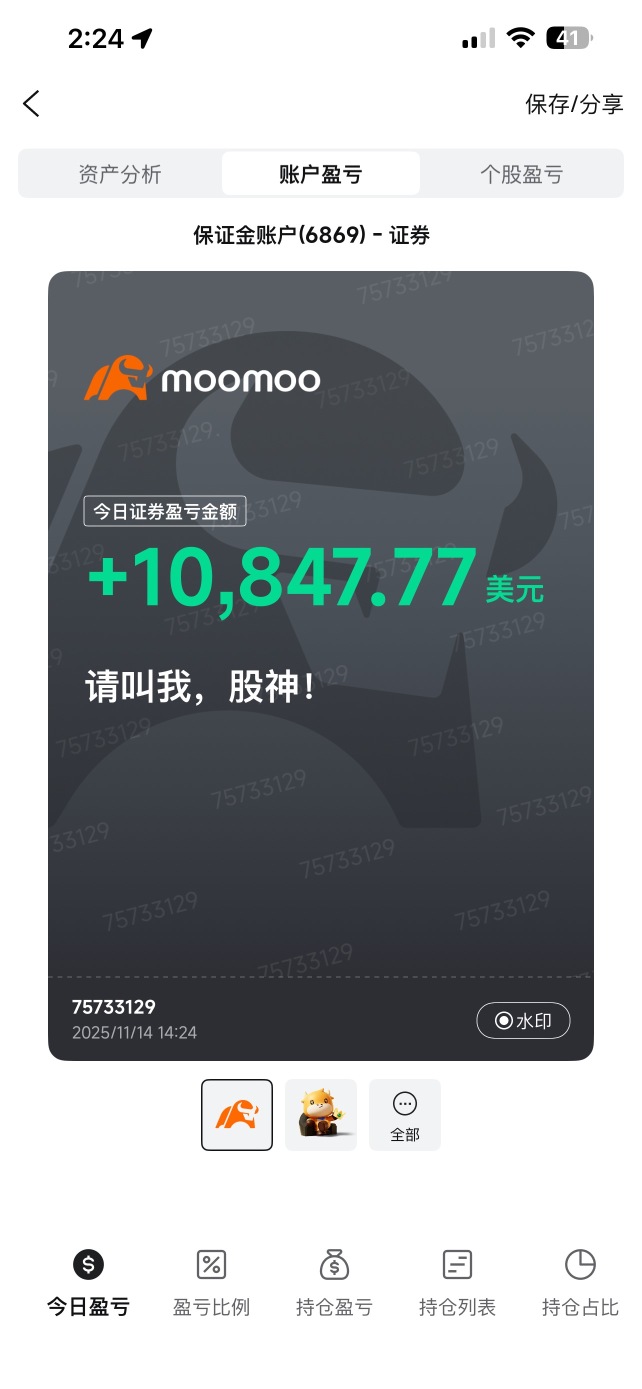Open 全部 to see all templates
The height and width of the screenshot is (1389, 642).
pos(405,1115)
